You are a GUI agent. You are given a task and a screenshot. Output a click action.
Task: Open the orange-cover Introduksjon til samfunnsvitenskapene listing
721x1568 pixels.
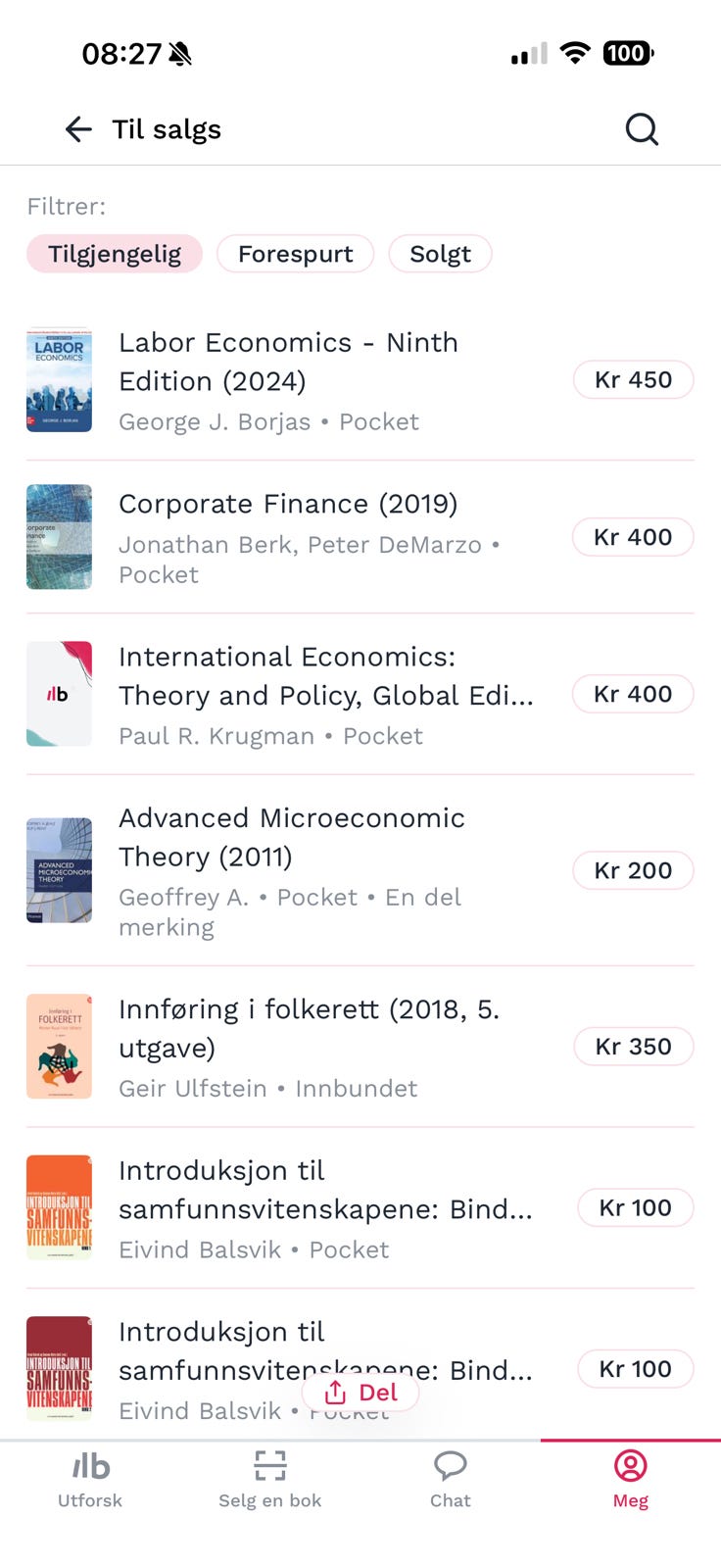point(325,1207)
